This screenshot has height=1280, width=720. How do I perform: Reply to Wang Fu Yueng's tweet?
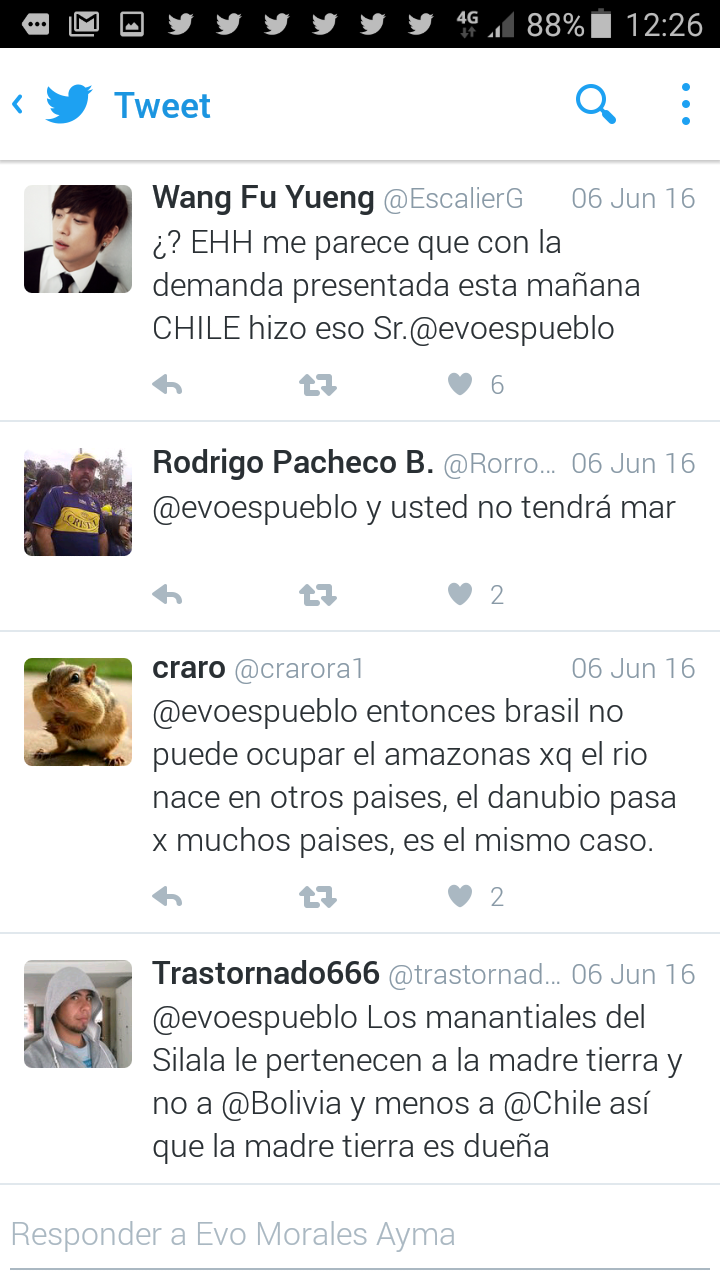167,385
